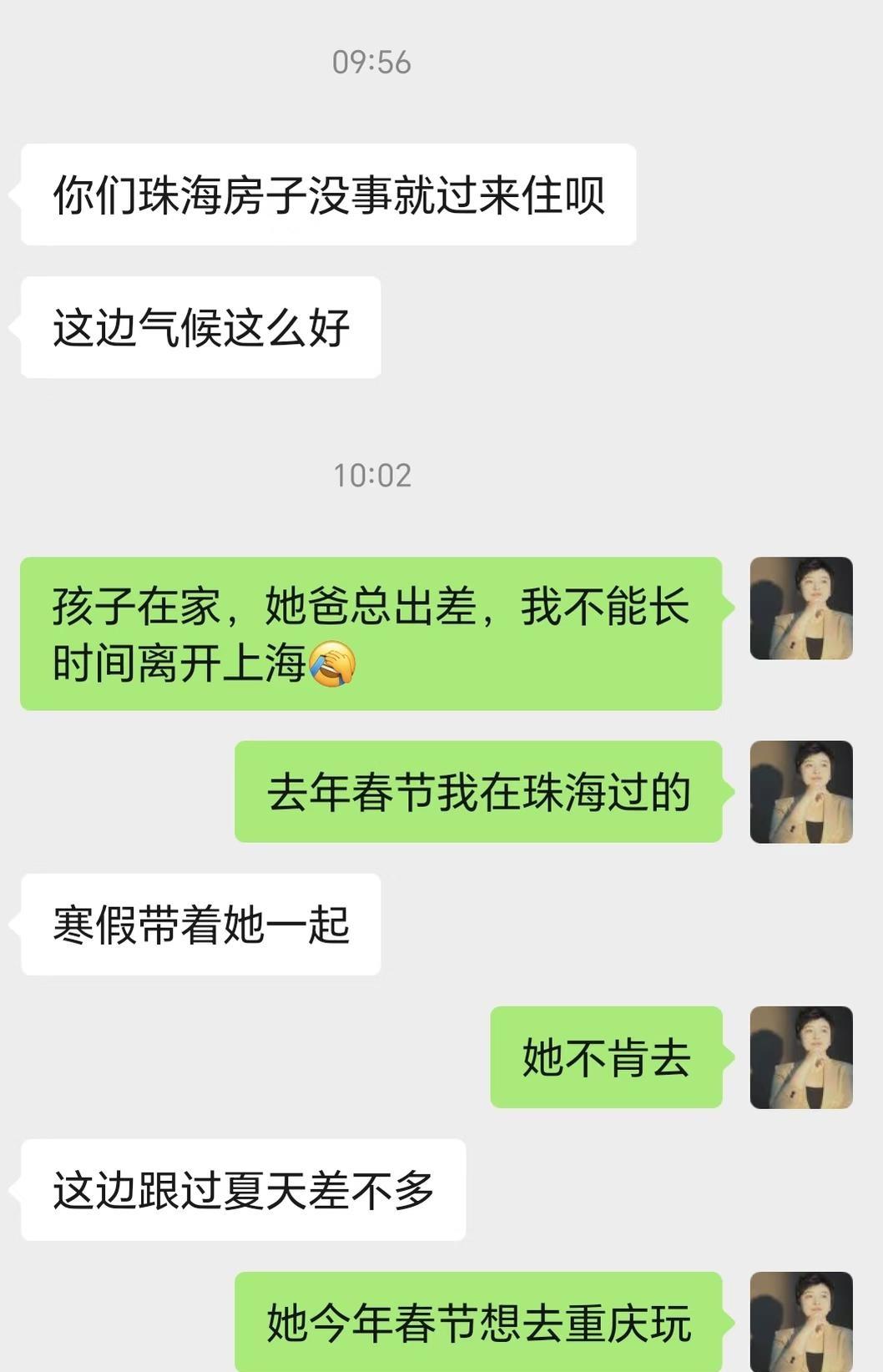
Task: Tap the 10:02 timestamp label
Action: tap(374, 476)
